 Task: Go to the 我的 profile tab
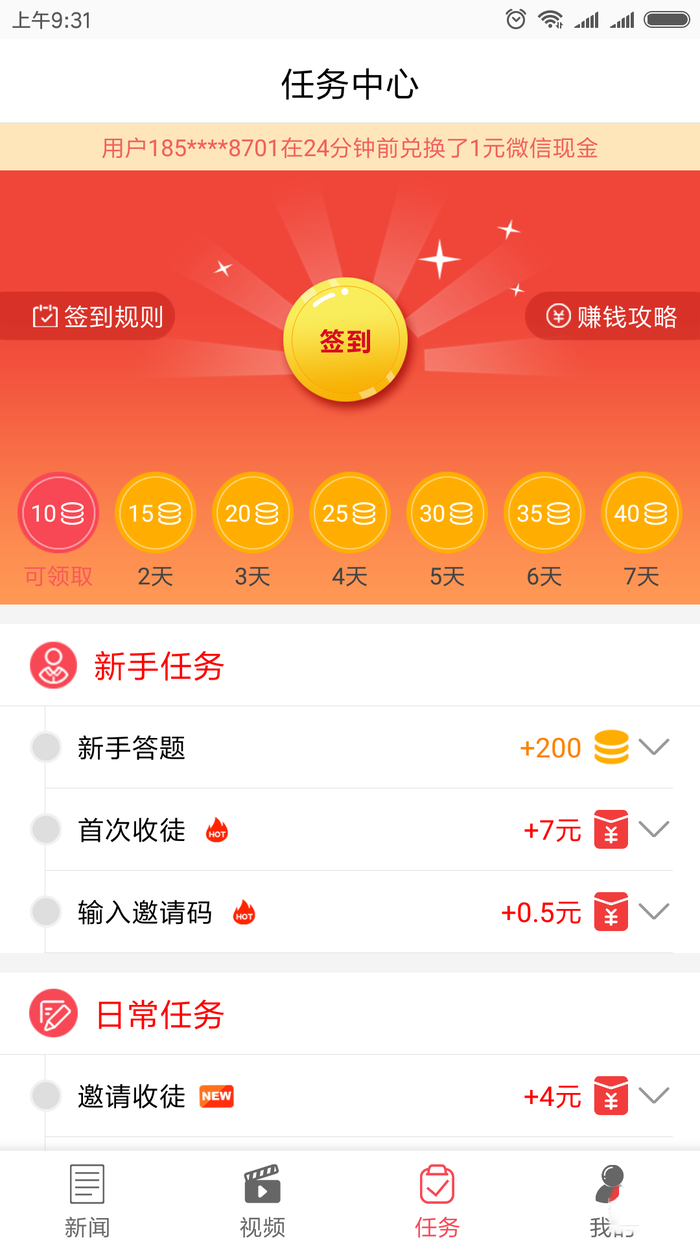pos(612,1200)
